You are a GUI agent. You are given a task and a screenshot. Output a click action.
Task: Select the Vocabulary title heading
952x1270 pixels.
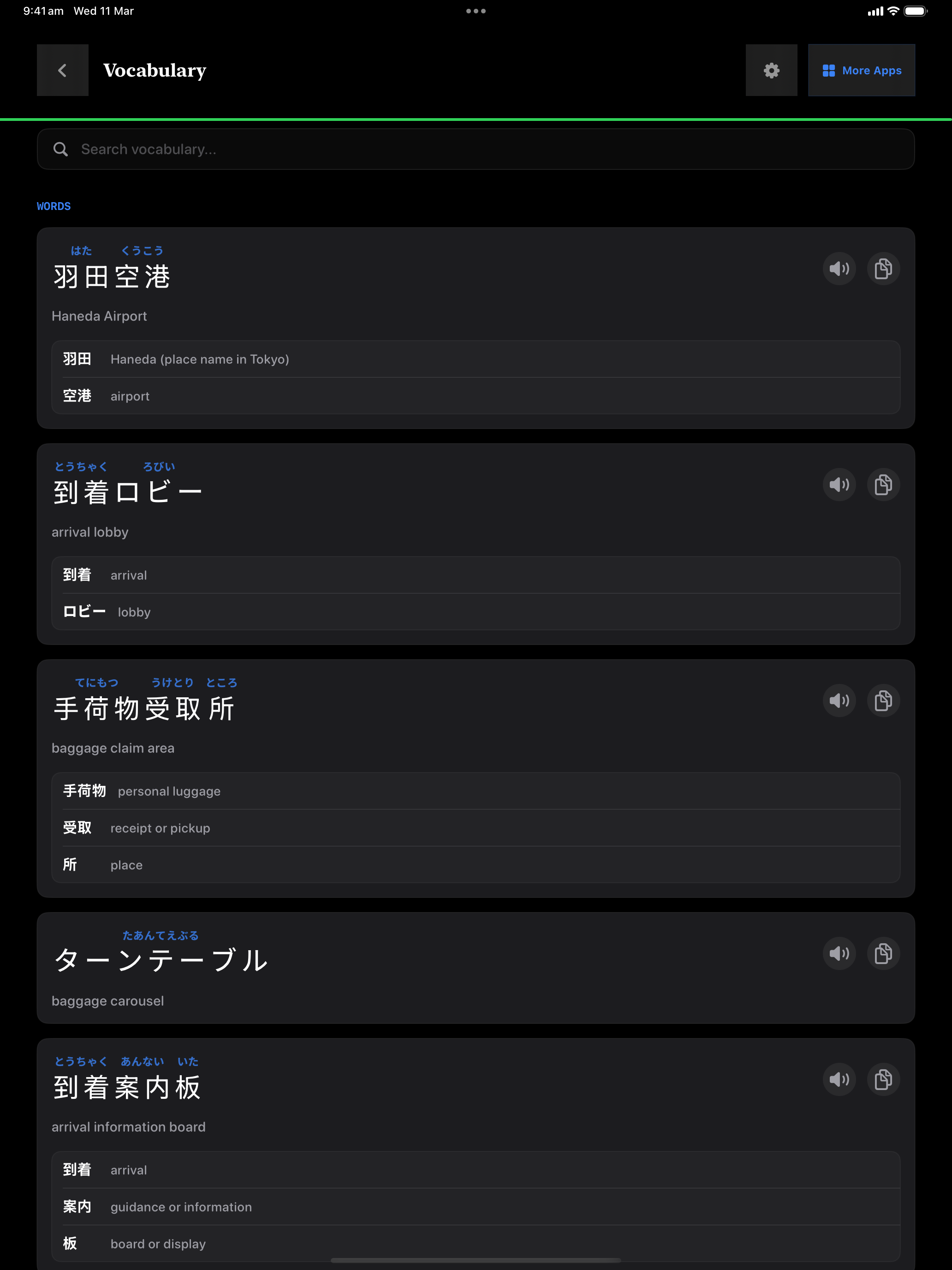click(155, 70)
